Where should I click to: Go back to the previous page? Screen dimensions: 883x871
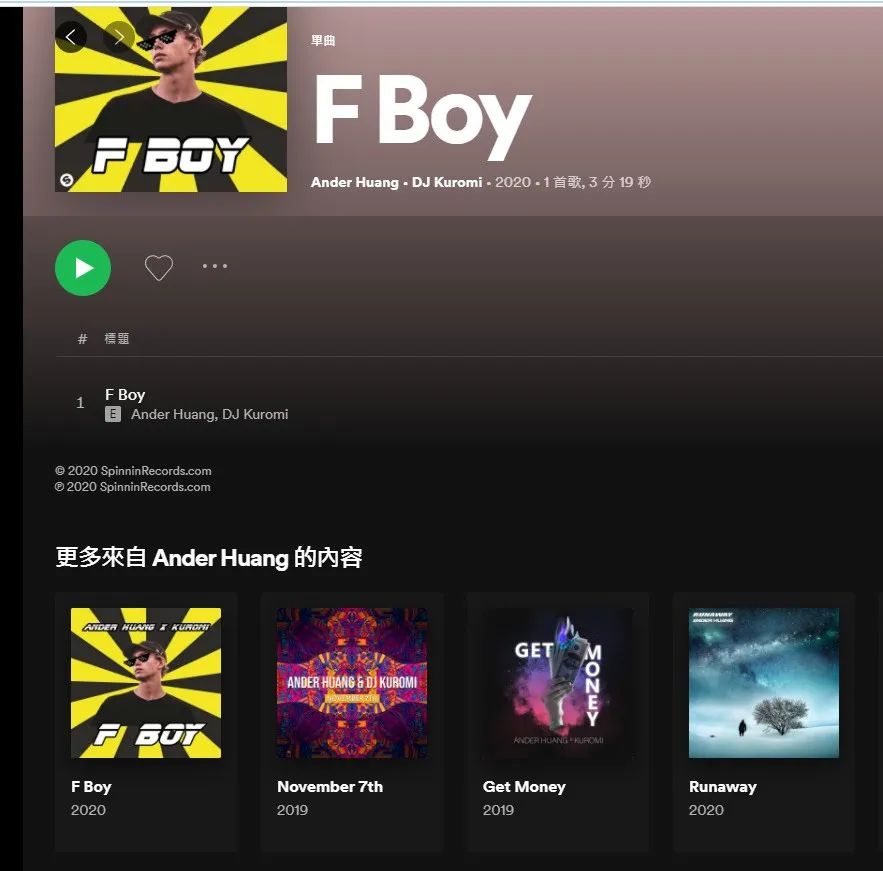70,37
